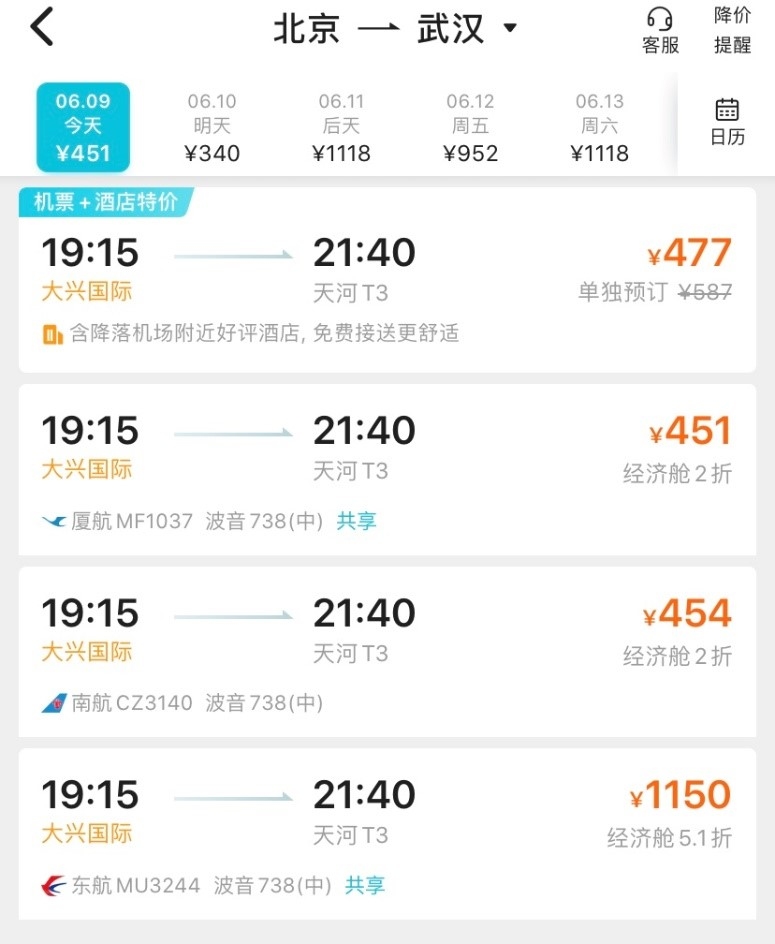Select the 南航 CZ3140 flight at ¥454
This screenshot has height=944, width=775.
click(x=387, y=651)
